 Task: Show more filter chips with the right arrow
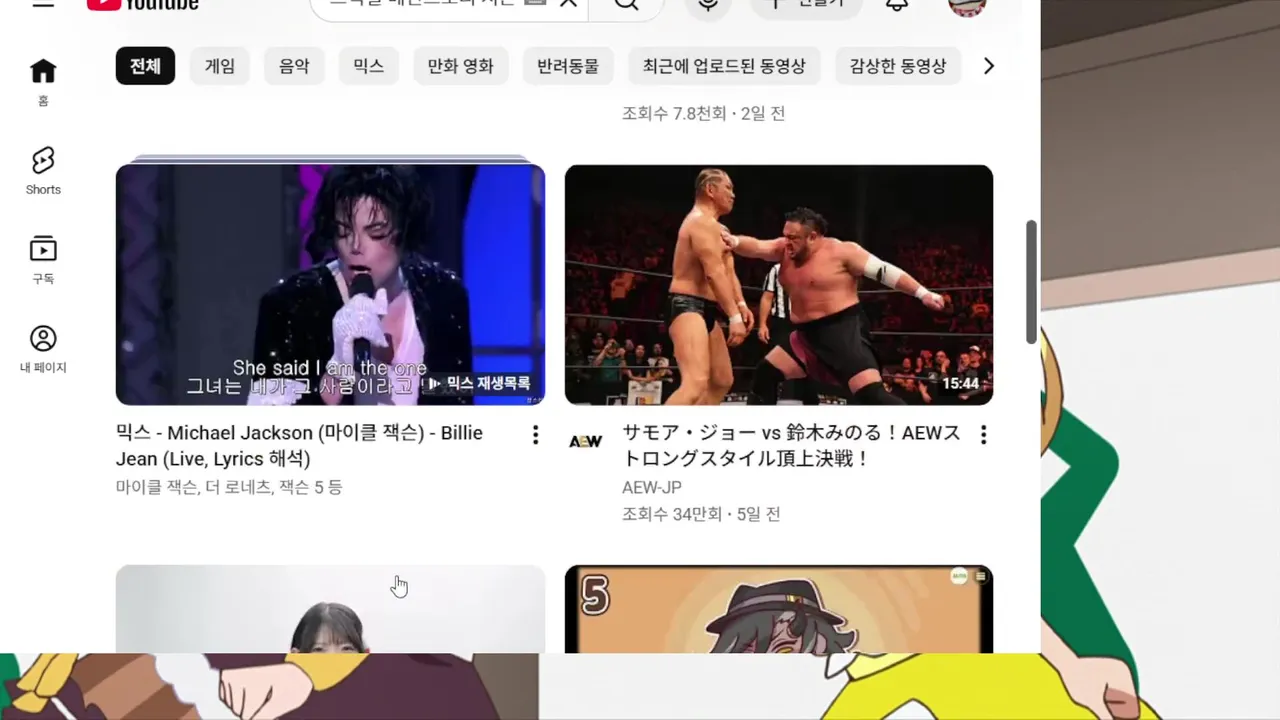[989, 66]
